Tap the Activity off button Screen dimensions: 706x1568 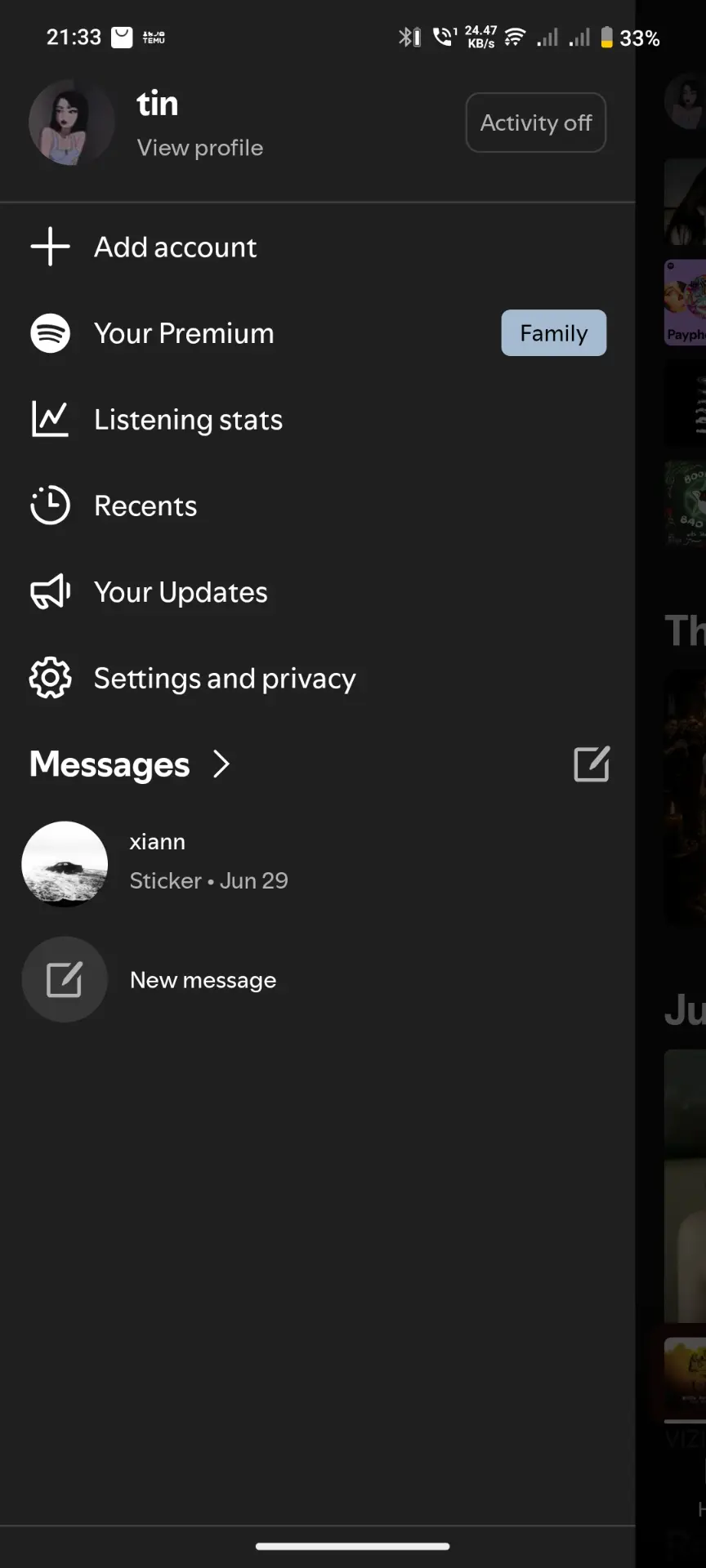click(x=536, y=122)
